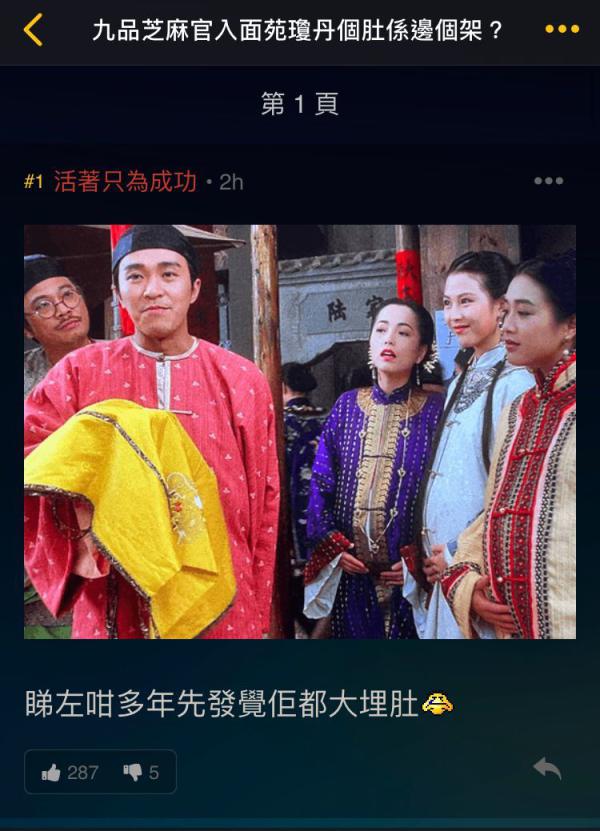Screen dimensions: 600x831
Task: Downvote post #1 with thumbs down
Action: pyautogui.click(x=141, y=772)
